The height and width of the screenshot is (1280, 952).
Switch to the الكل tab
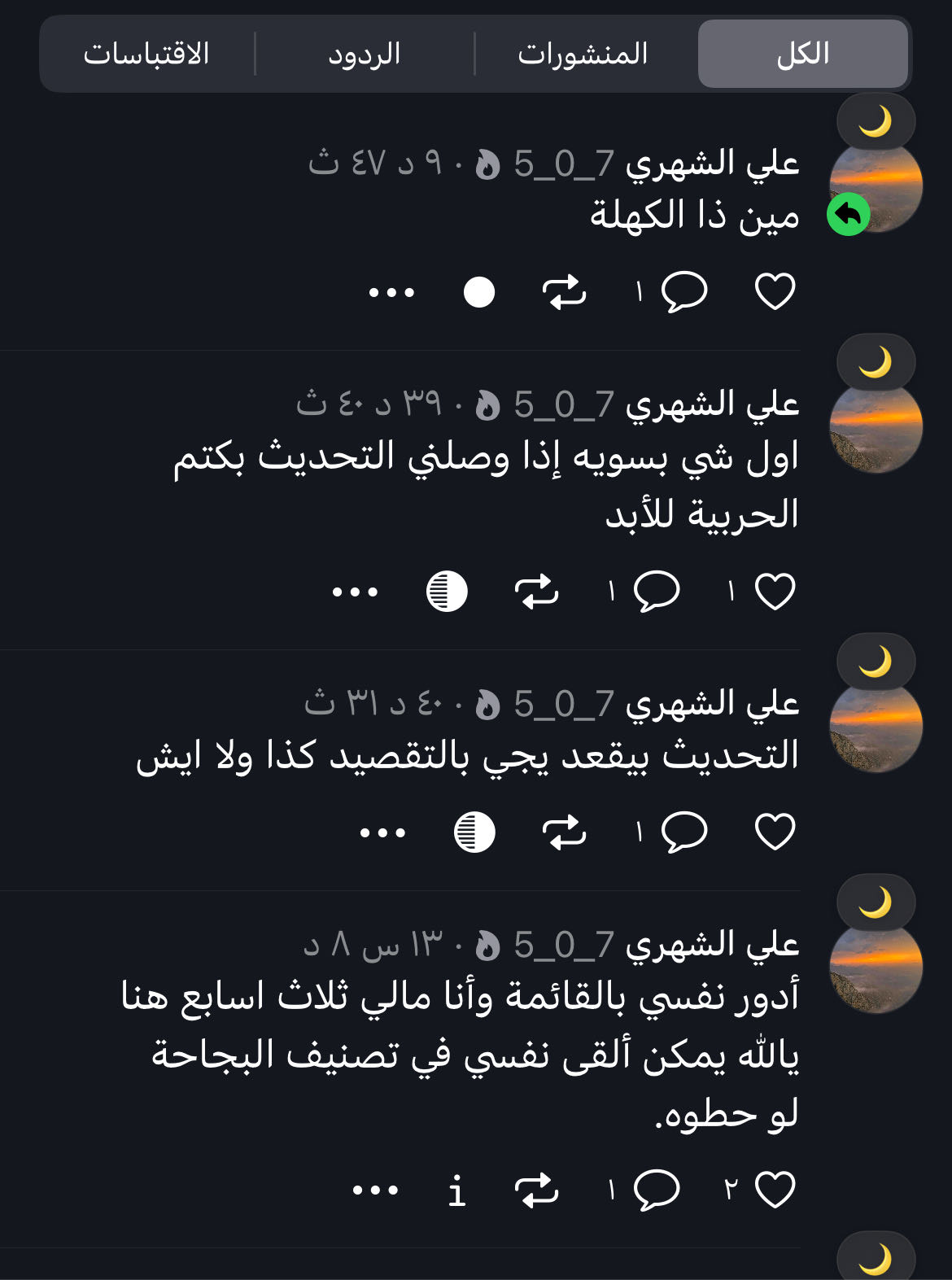coord(802,54)
